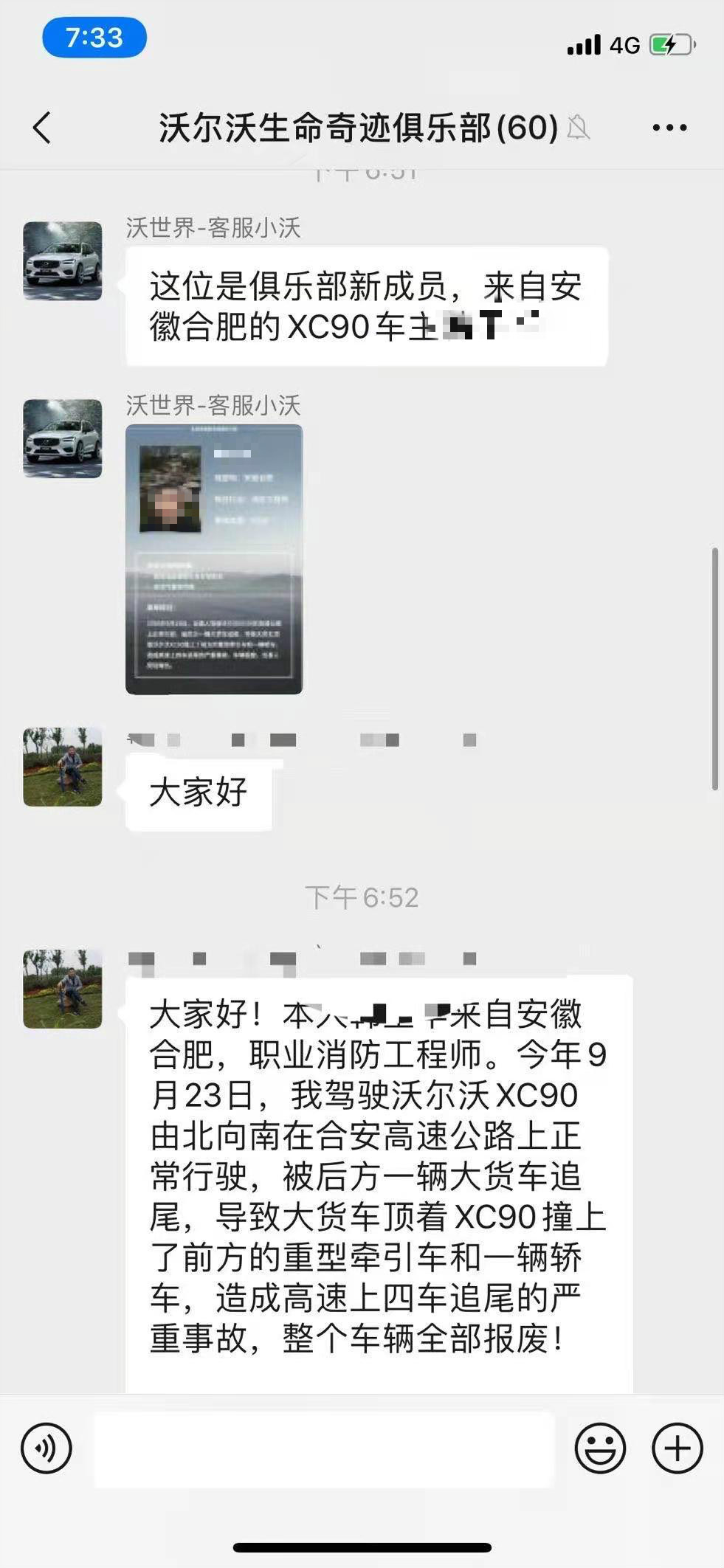View avatar of member who said 大家好
The width and height of the screenshot is (724, 1568).
tap(63, 767)
